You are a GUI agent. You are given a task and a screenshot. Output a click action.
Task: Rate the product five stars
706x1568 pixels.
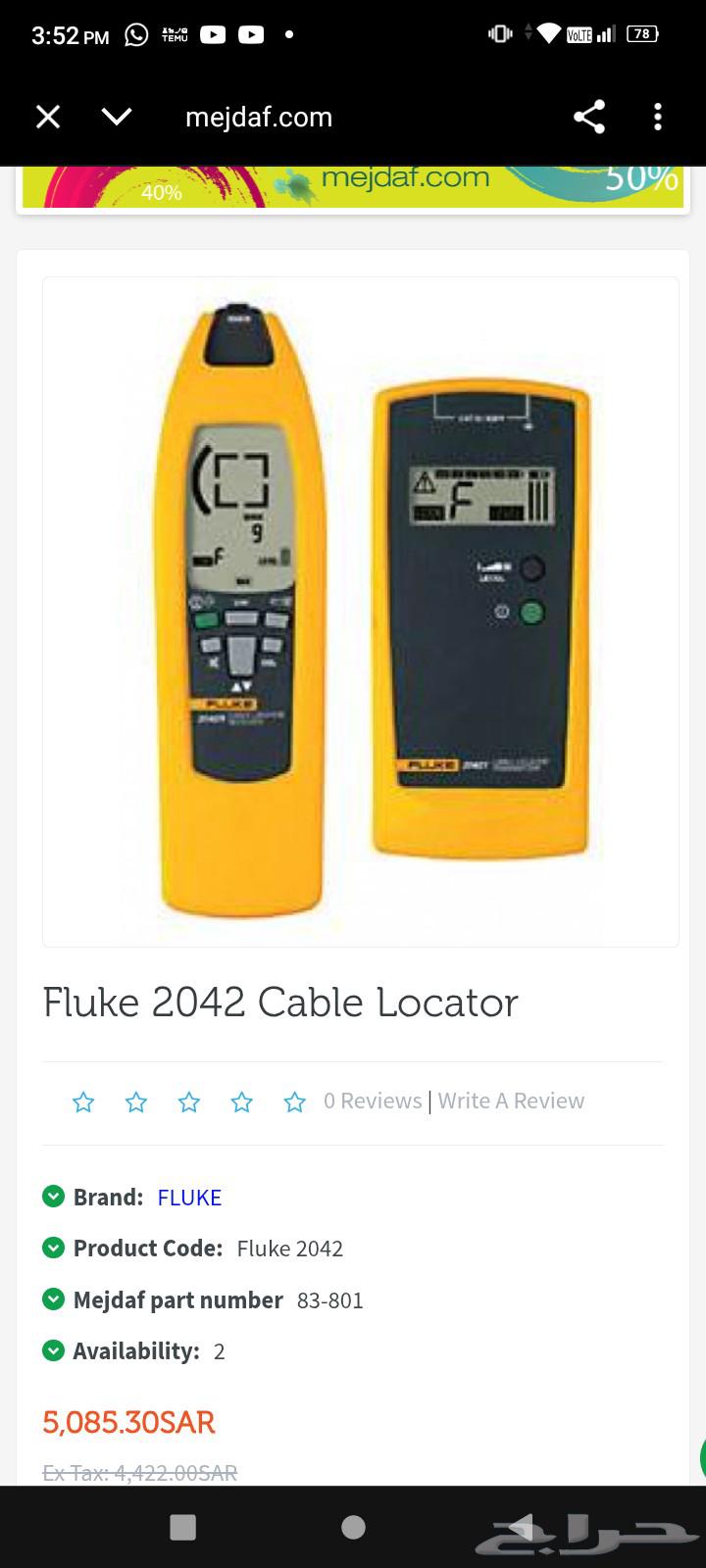point(294,1102)
